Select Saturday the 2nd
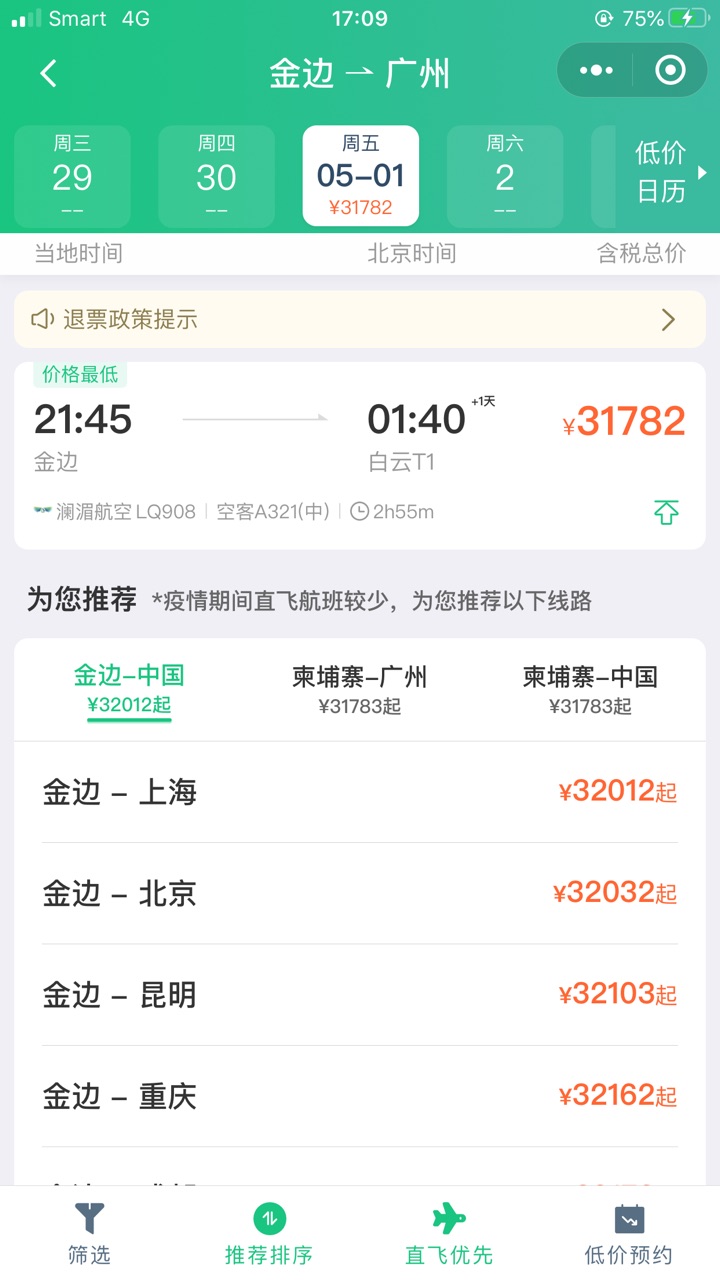The height and width of the screenshot is (1280, 720). (x=504, y=176)
